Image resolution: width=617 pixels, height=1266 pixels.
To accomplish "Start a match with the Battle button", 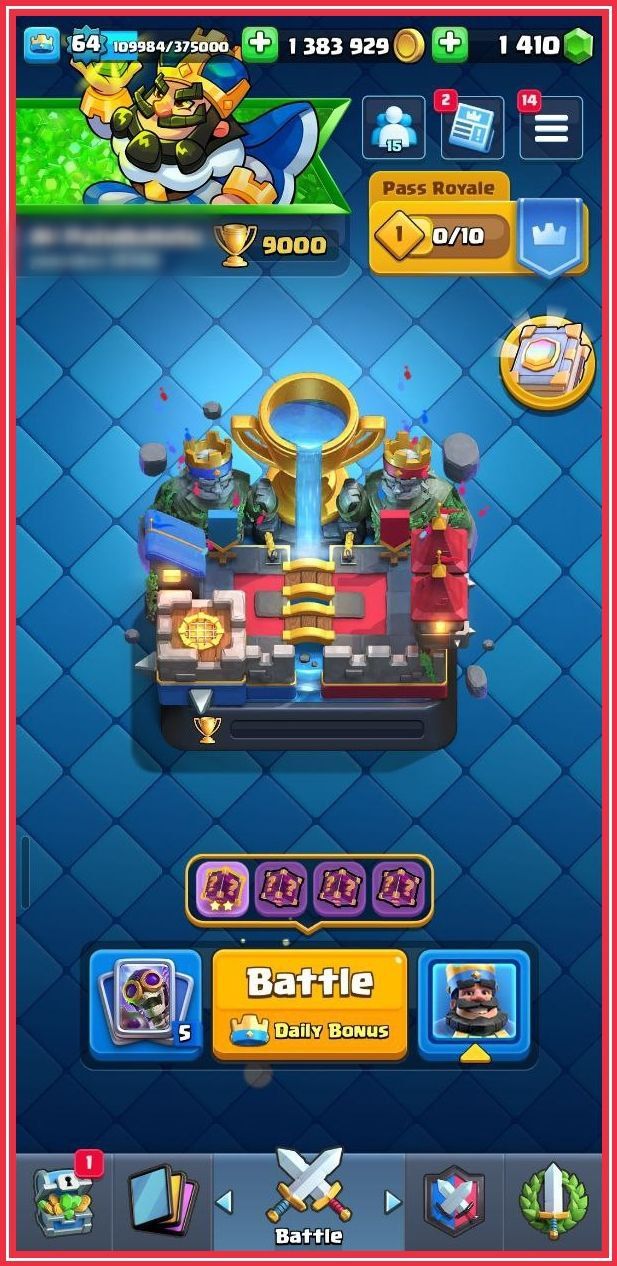I will [x=310, y=1003].
